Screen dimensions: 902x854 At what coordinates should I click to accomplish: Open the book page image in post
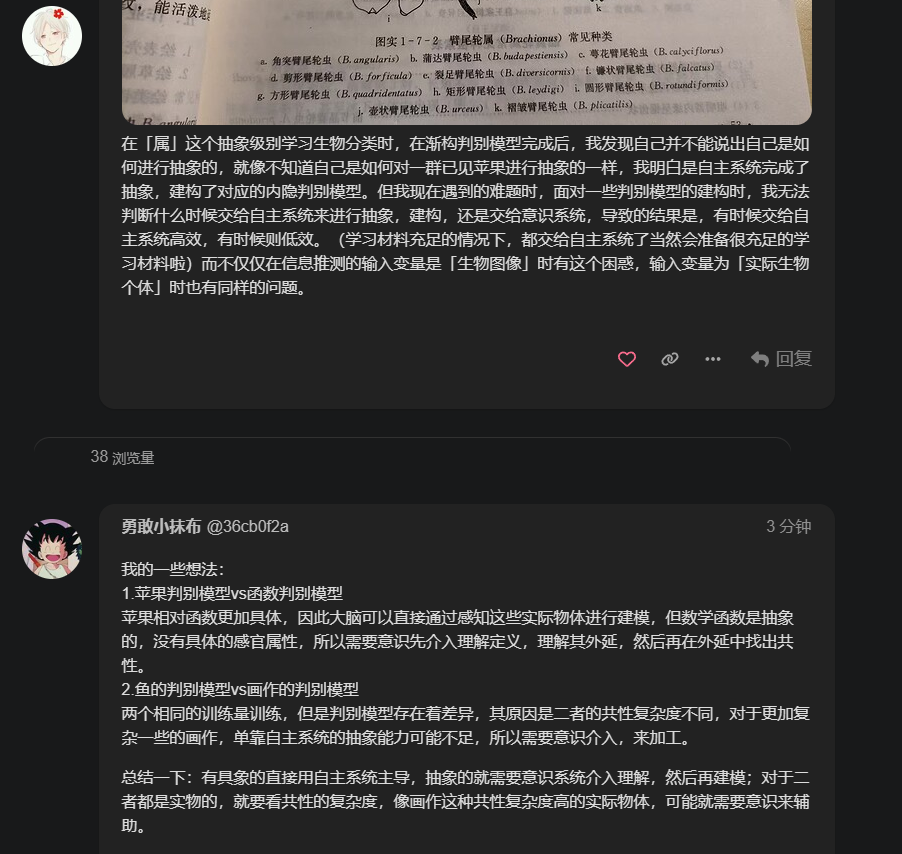click(x=466, y=60)
